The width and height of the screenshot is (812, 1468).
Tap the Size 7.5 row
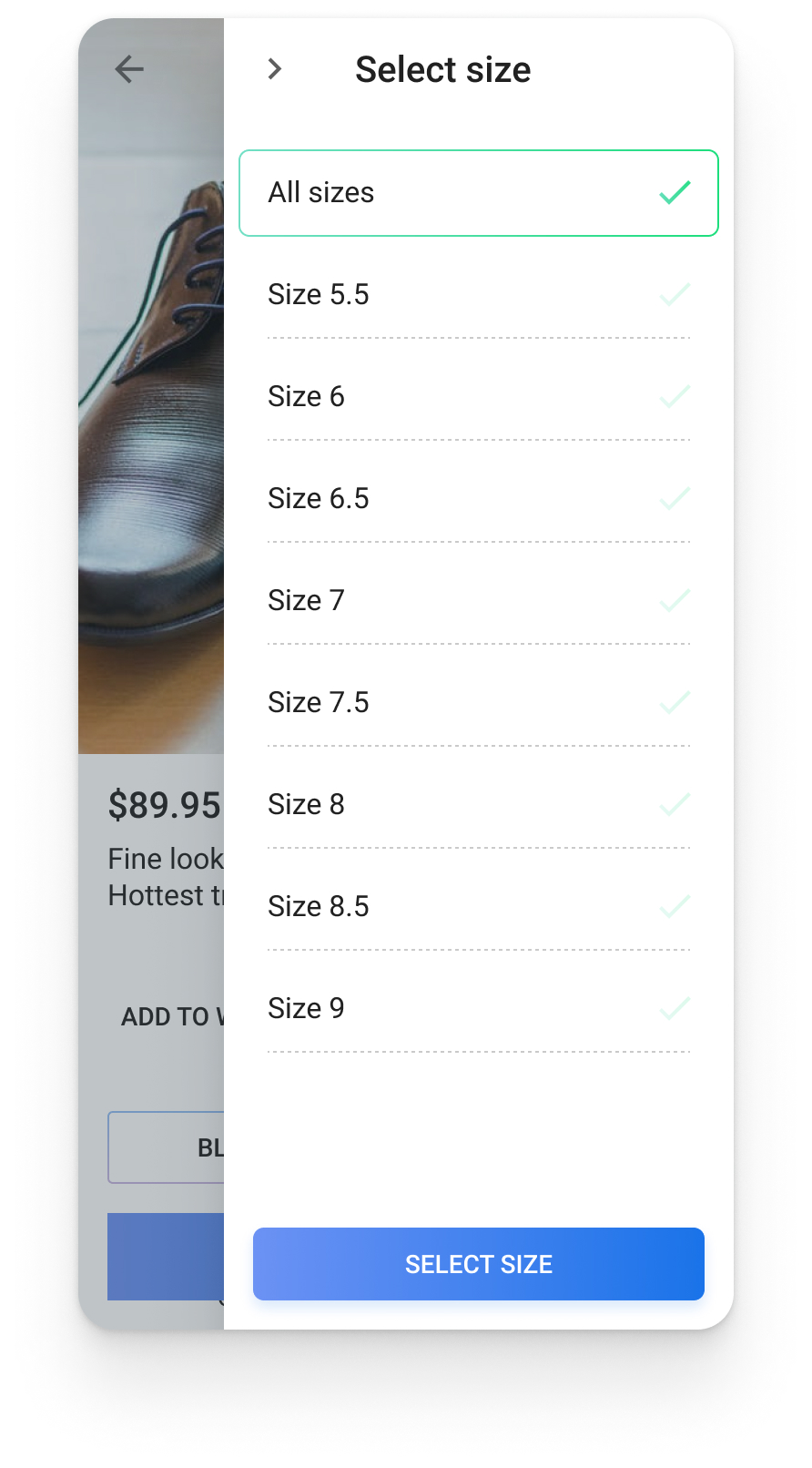pos(479,703)
